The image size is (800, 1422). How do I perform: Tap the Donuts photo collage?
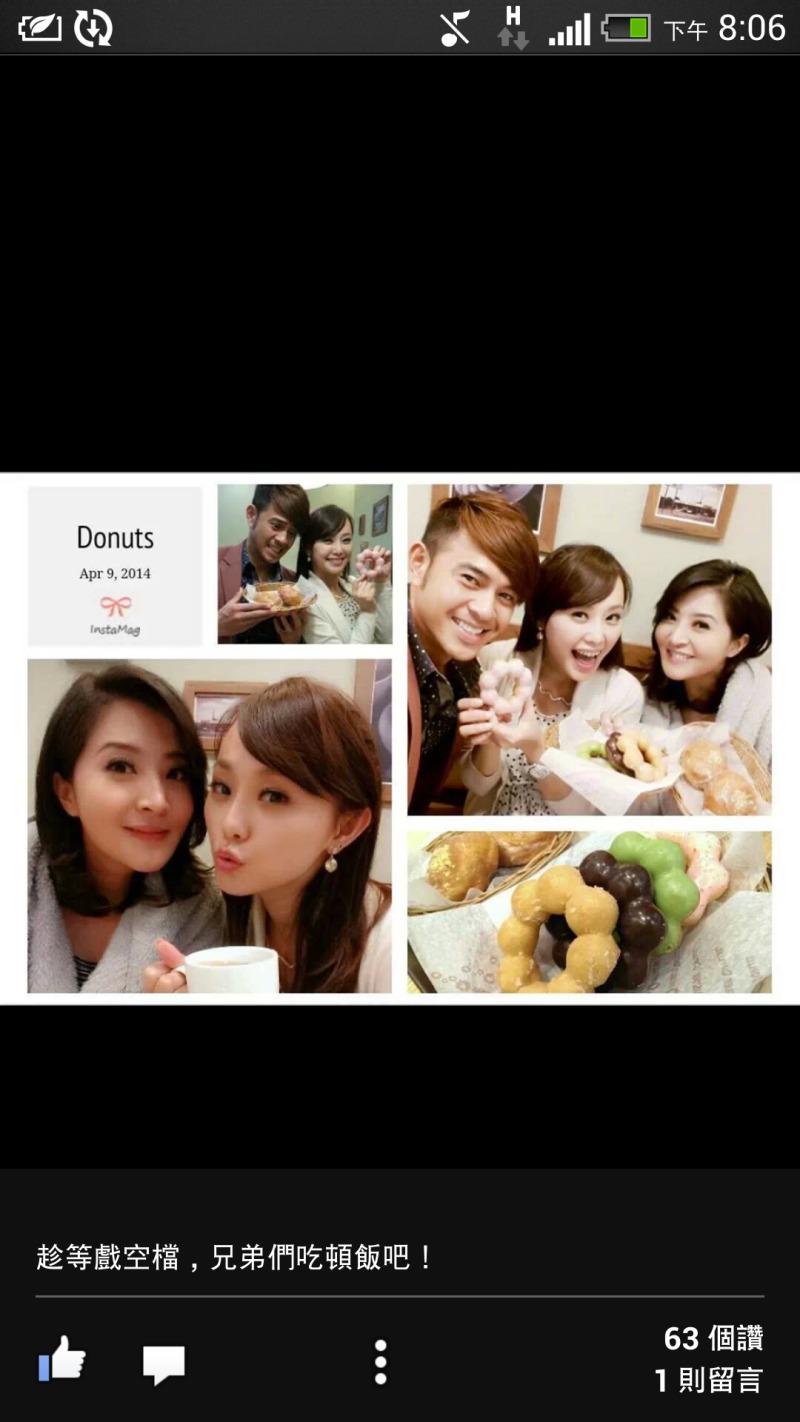coord(400,739)
